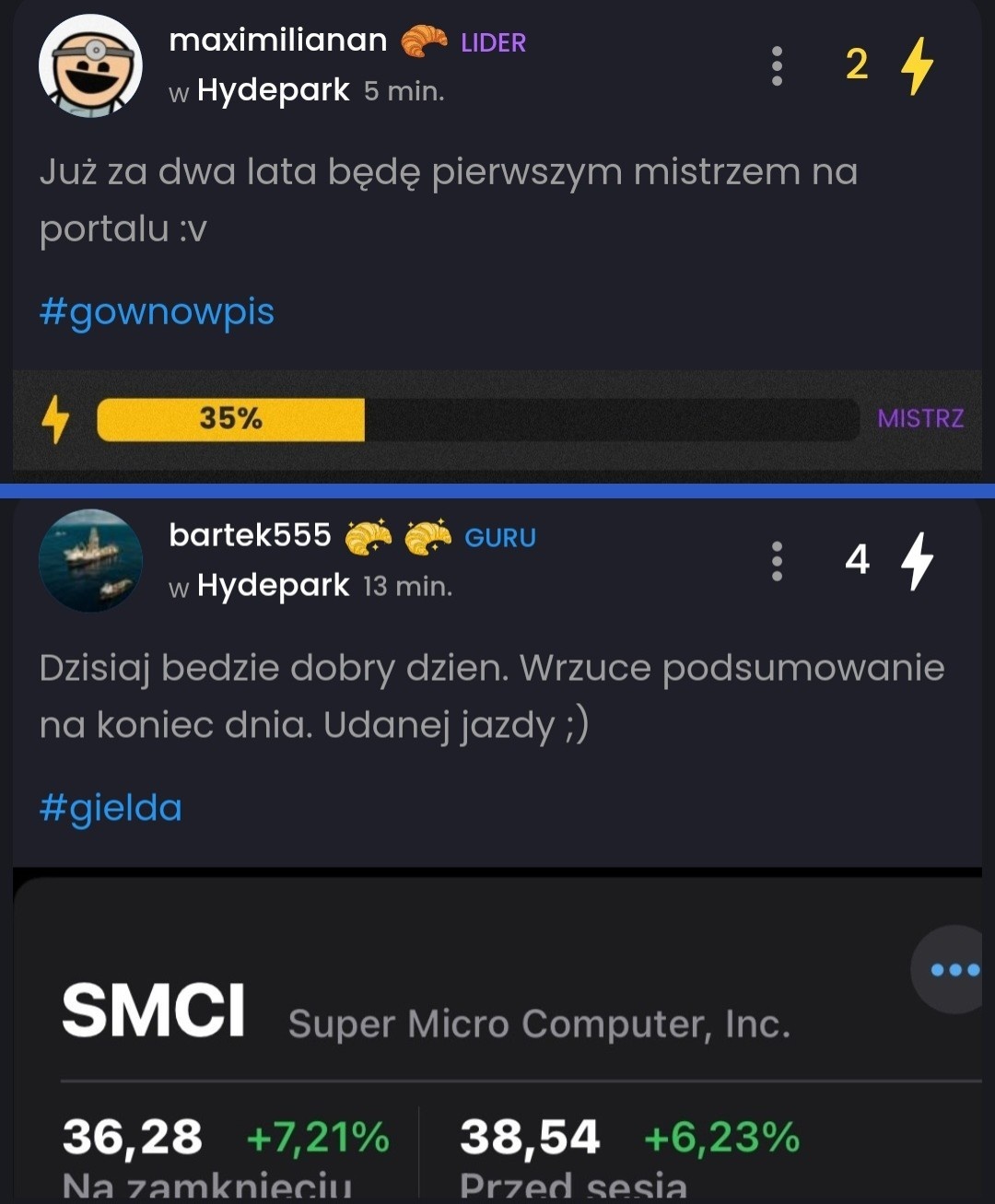Open the overflow menu on maximilianan's post

[x=777, y=65]
